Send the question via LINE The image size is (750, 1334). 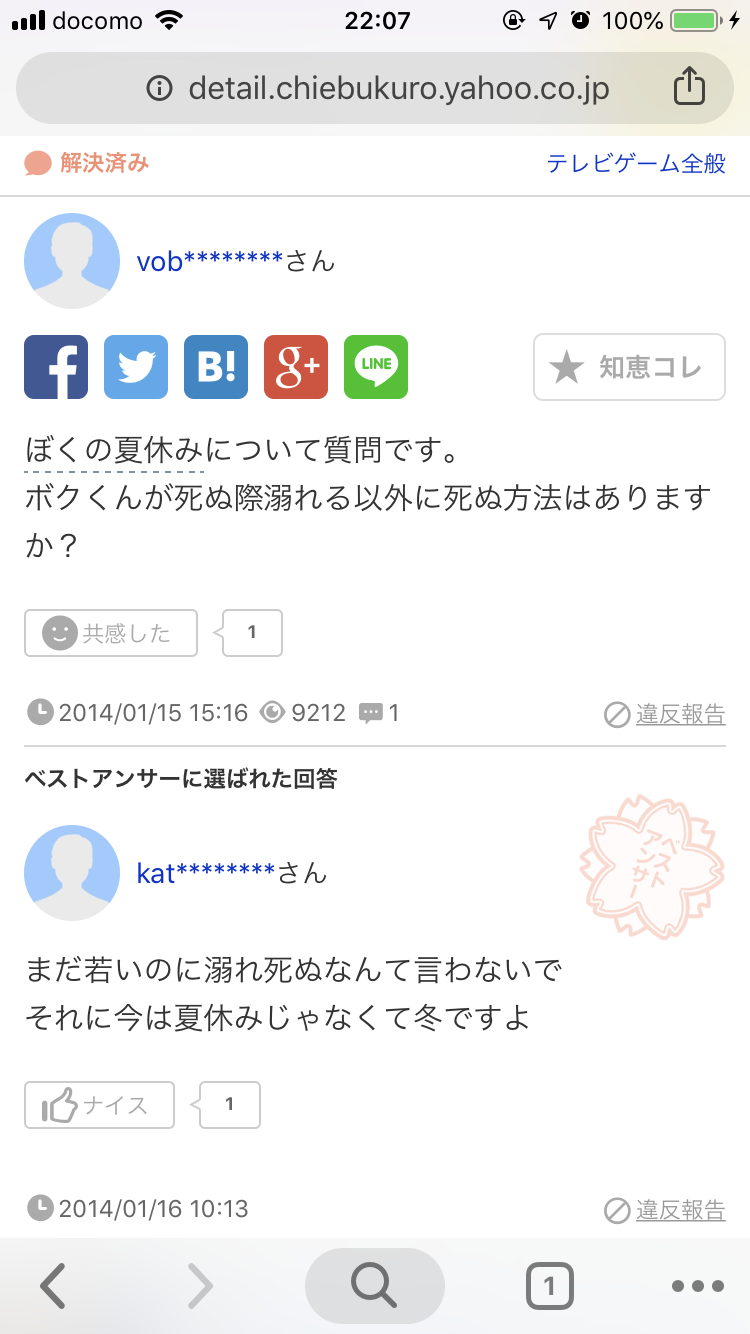point(376,367)
